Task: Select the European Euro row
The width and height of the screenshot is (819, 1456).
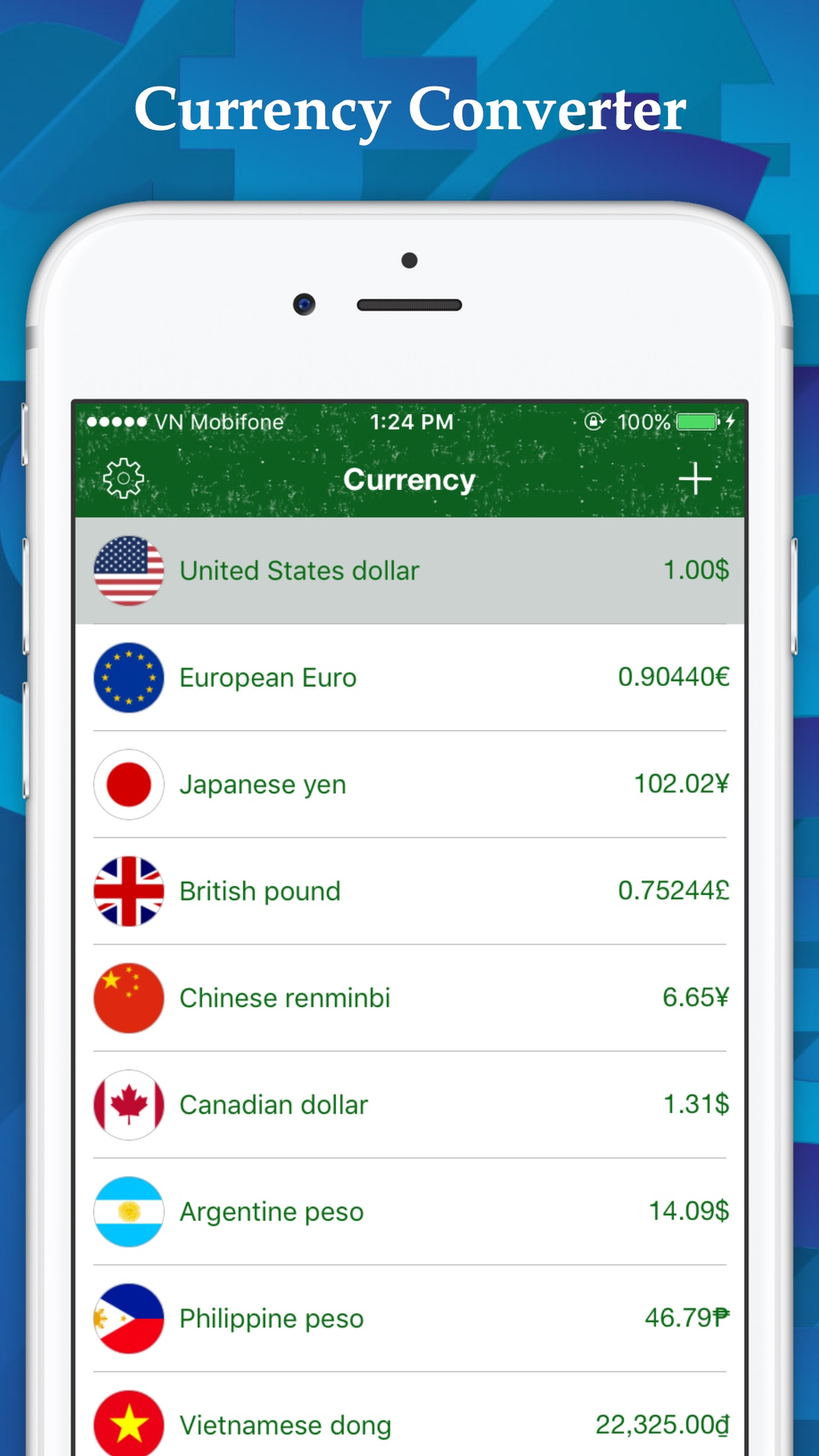Action: (409, 677)
